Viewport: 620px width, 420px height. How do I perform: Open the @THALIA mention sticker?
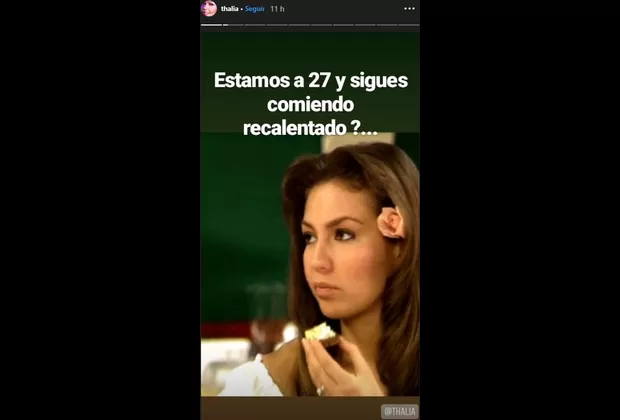click(x=399, y=411)
